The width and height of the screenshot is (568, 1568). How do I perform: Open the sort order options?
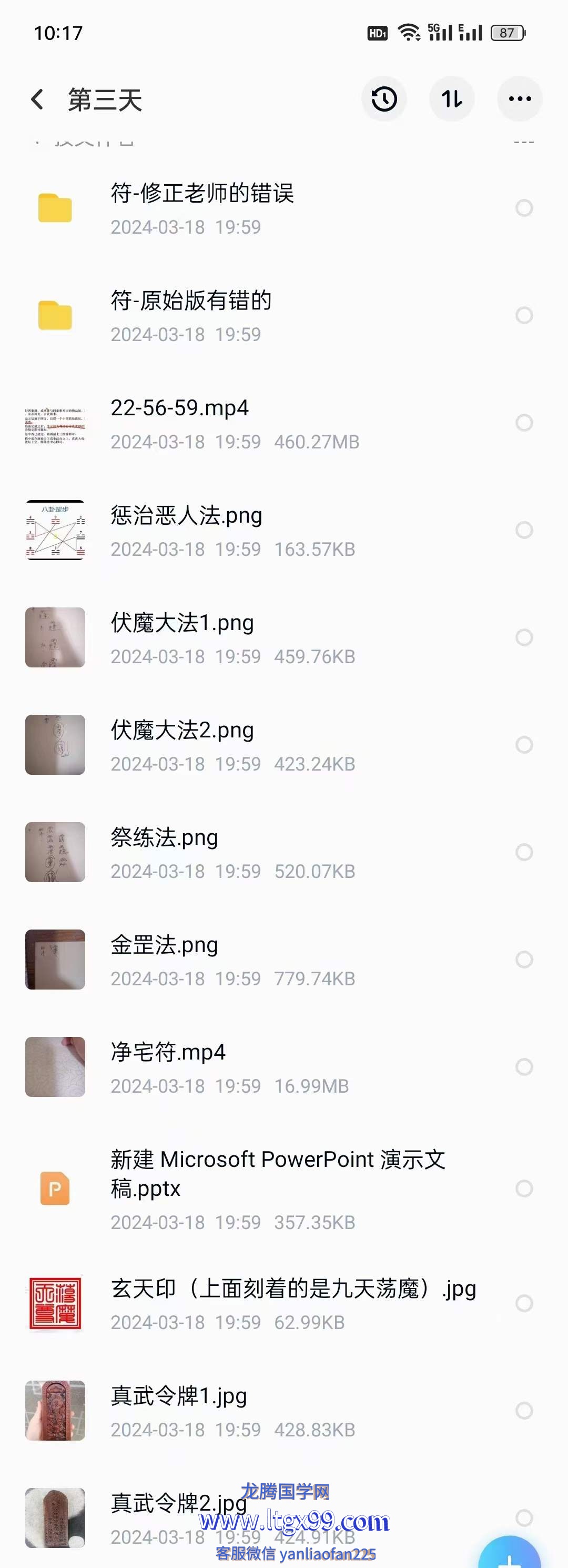[x=452, y=99]
